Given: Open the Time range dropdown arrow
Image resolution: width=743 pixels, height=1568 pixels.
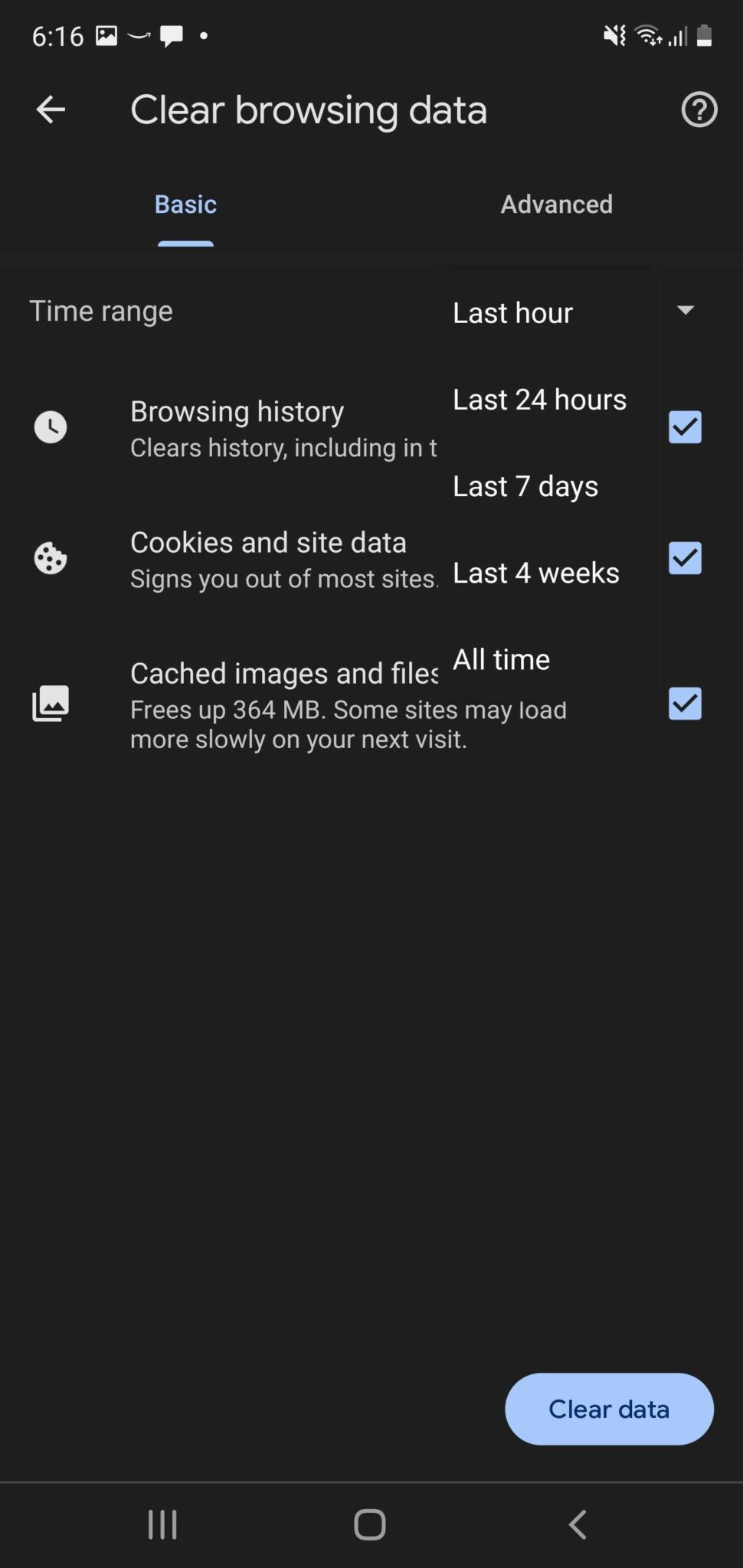Looking at the screenshot, I should click(x=686, y=310).
